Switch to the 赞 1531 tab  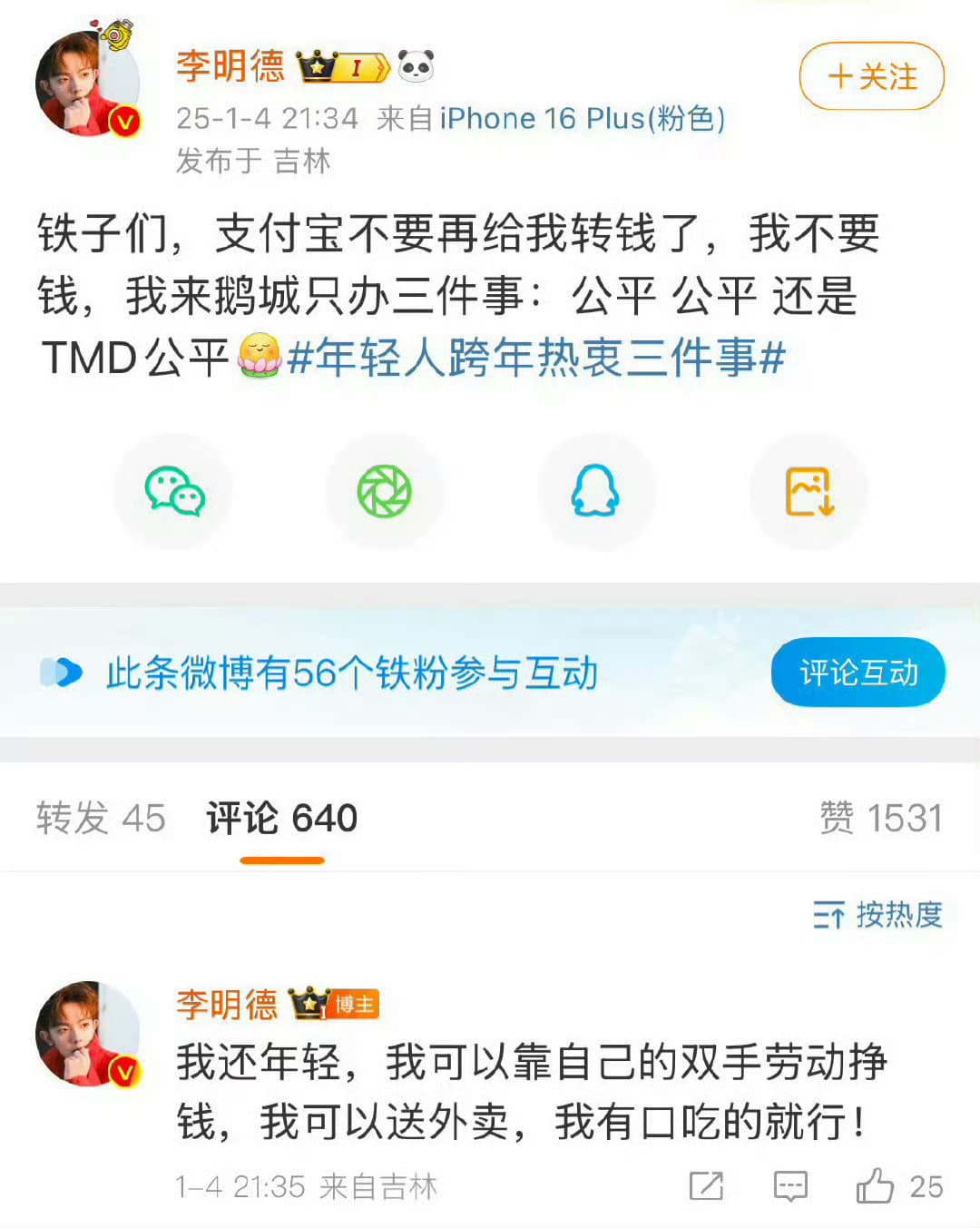click(x=882, y=818)
